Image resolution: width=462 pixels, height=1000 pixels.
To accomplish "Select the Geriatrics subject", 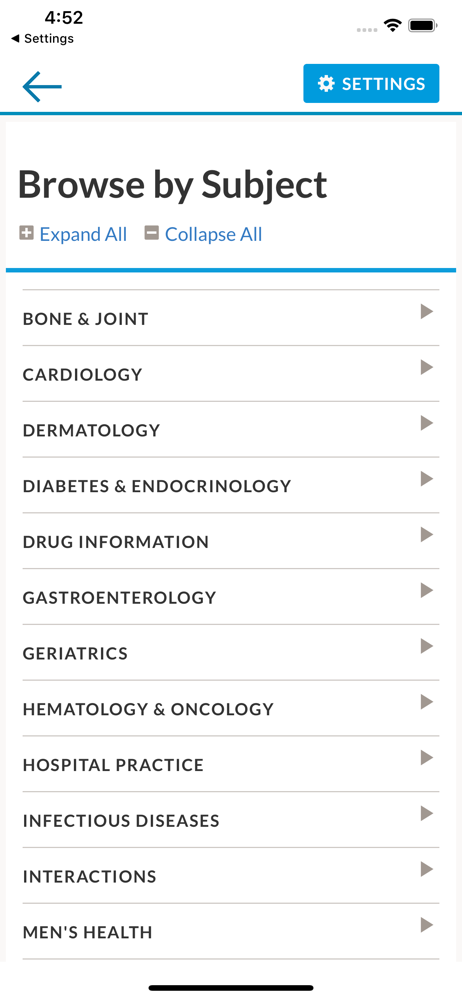I will 231,652.
